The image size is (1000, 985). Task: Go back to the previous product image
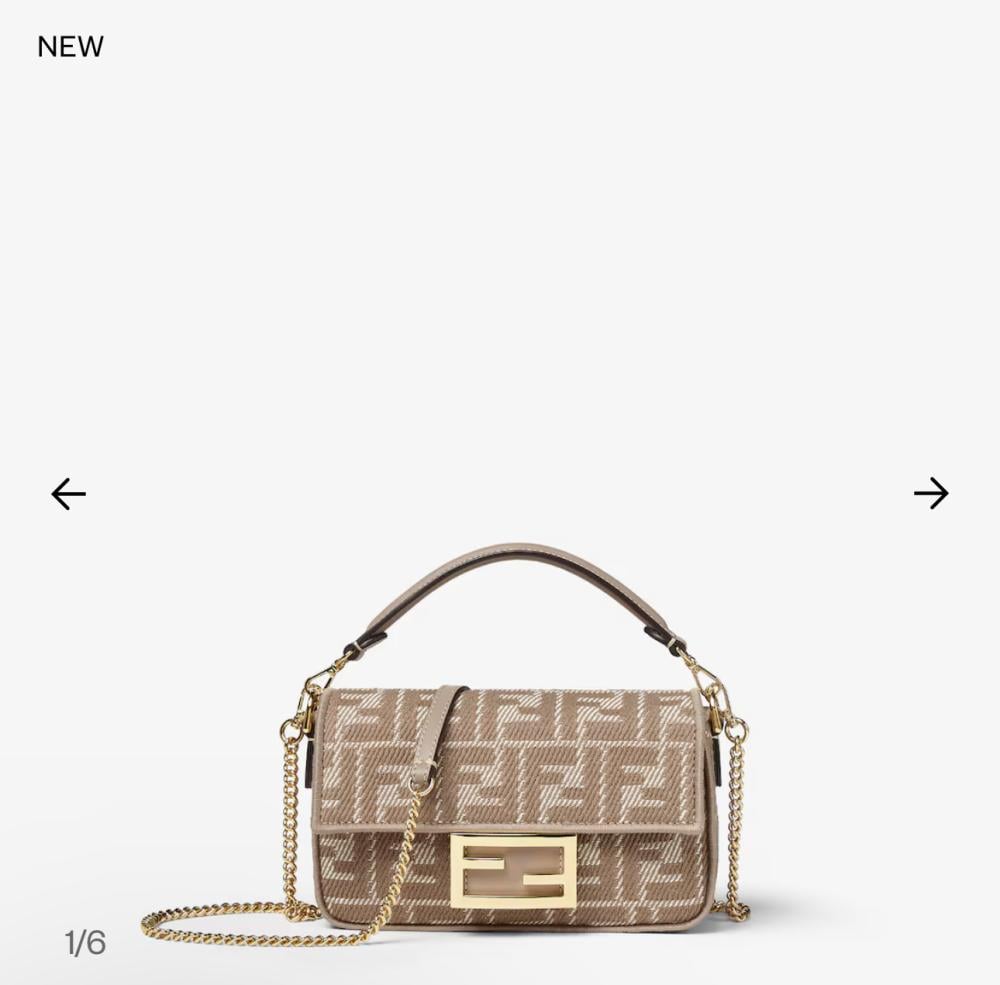click(x=69, y=493)
